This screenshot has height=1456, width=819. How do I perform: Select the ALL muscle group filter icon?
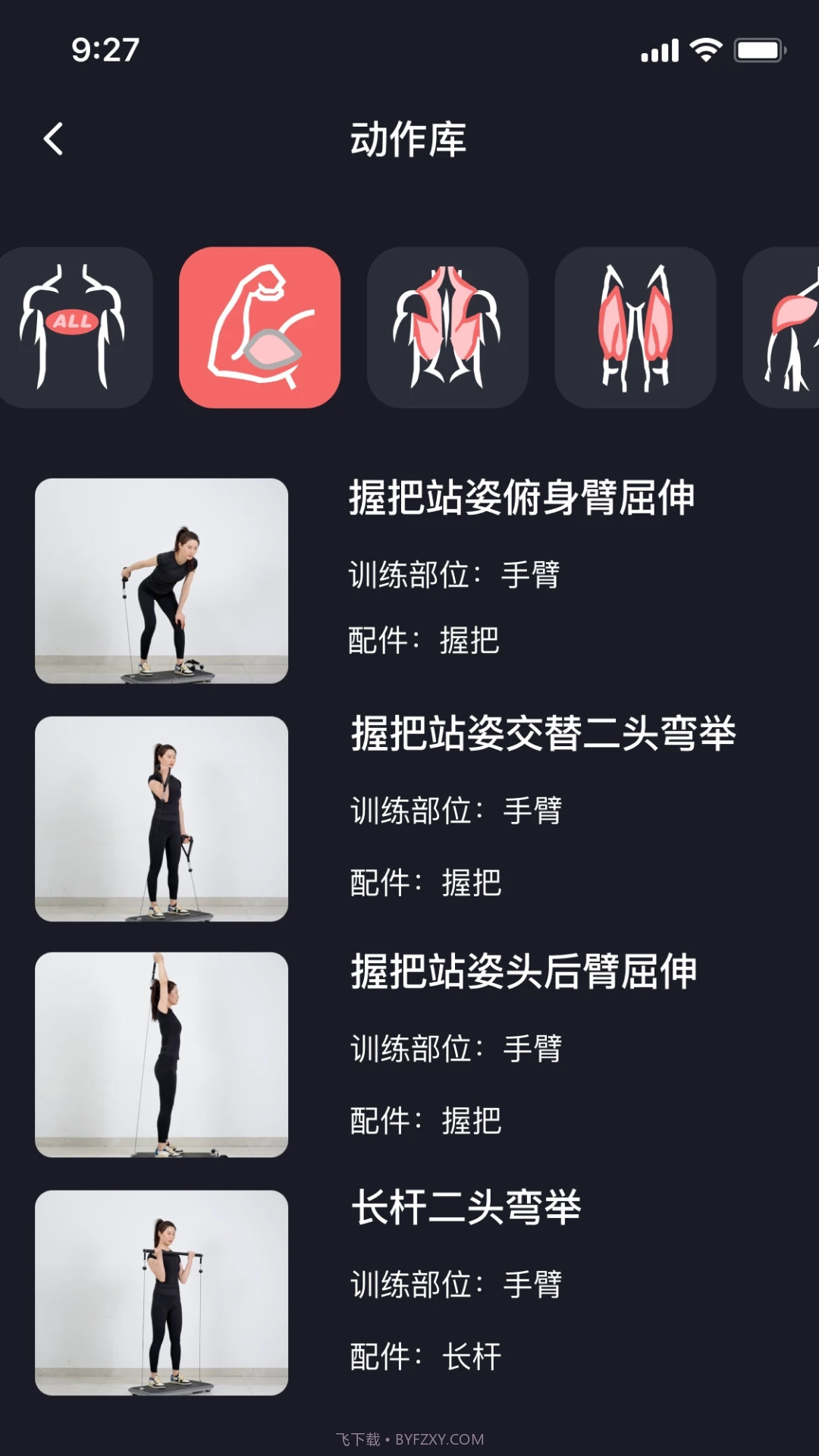[x=73, y=326]
